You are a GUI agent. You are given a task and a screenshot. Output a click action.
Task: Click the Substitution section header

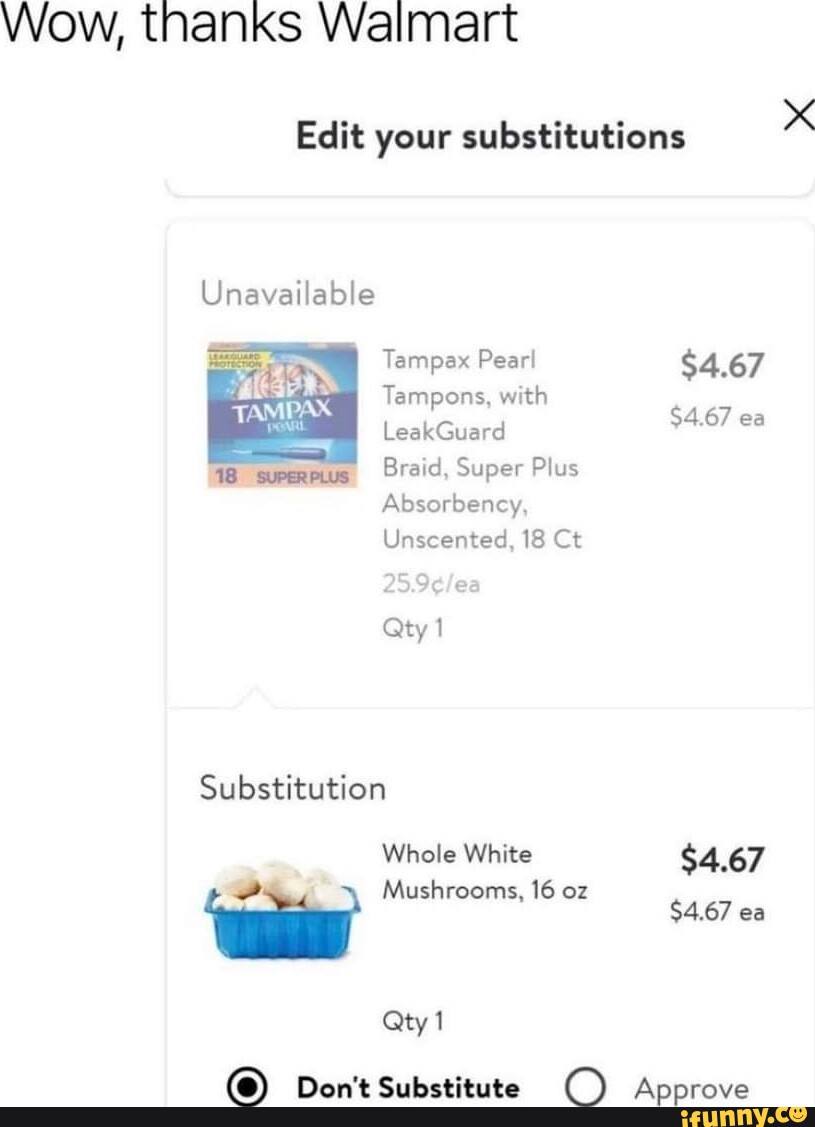[x=291, y=788]
